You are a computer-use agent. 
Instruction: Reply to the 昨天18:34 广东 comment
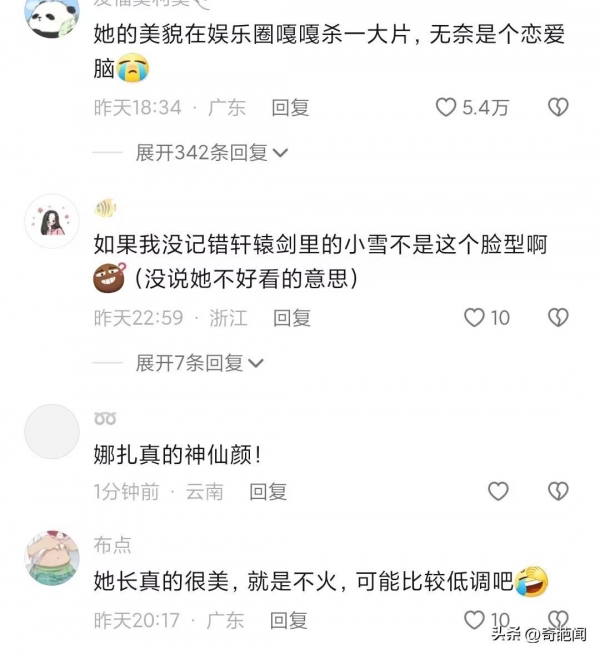click(291, 107)
